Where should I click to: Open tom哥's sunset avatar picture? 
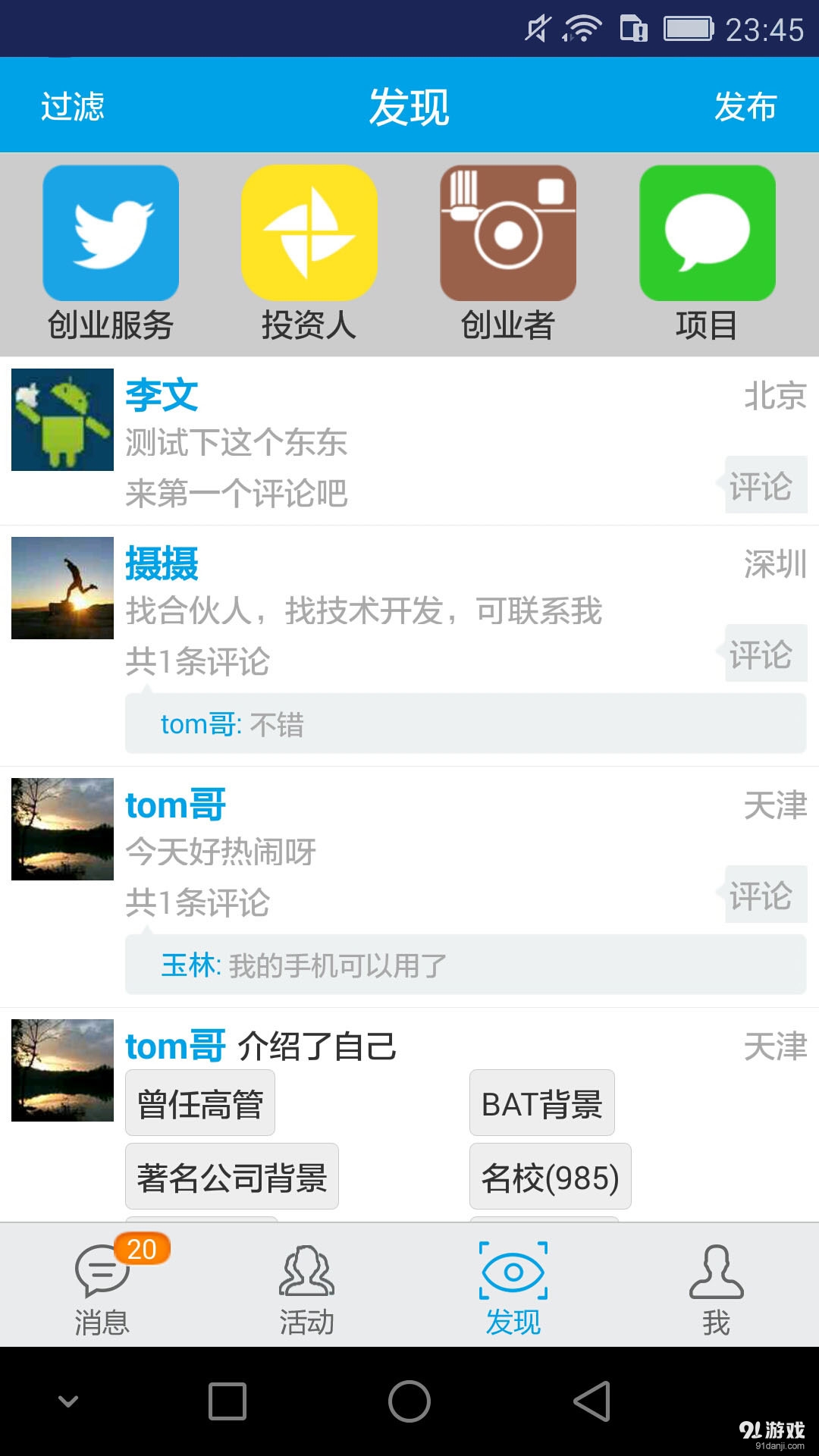pyautogui.click(x=61, y=830)
